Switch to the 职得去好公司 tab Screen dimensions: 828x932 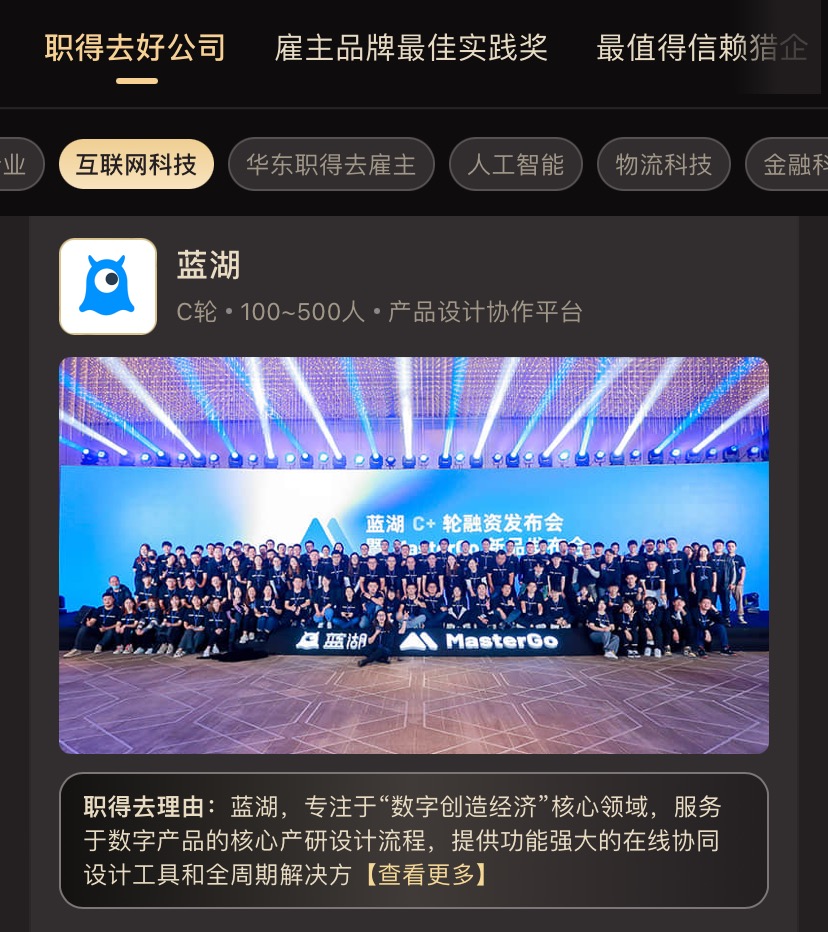point(135,47)
